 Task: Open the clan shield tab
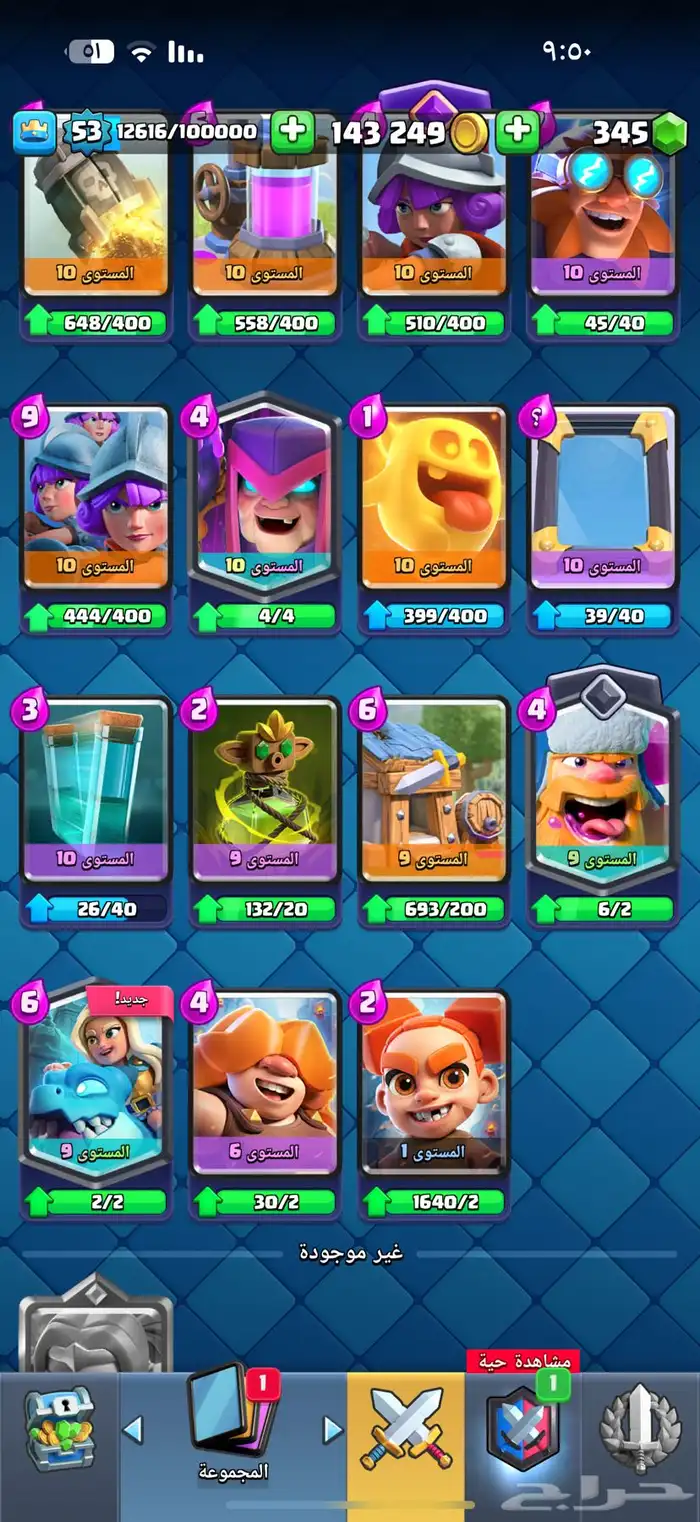tap(521, 1430)
